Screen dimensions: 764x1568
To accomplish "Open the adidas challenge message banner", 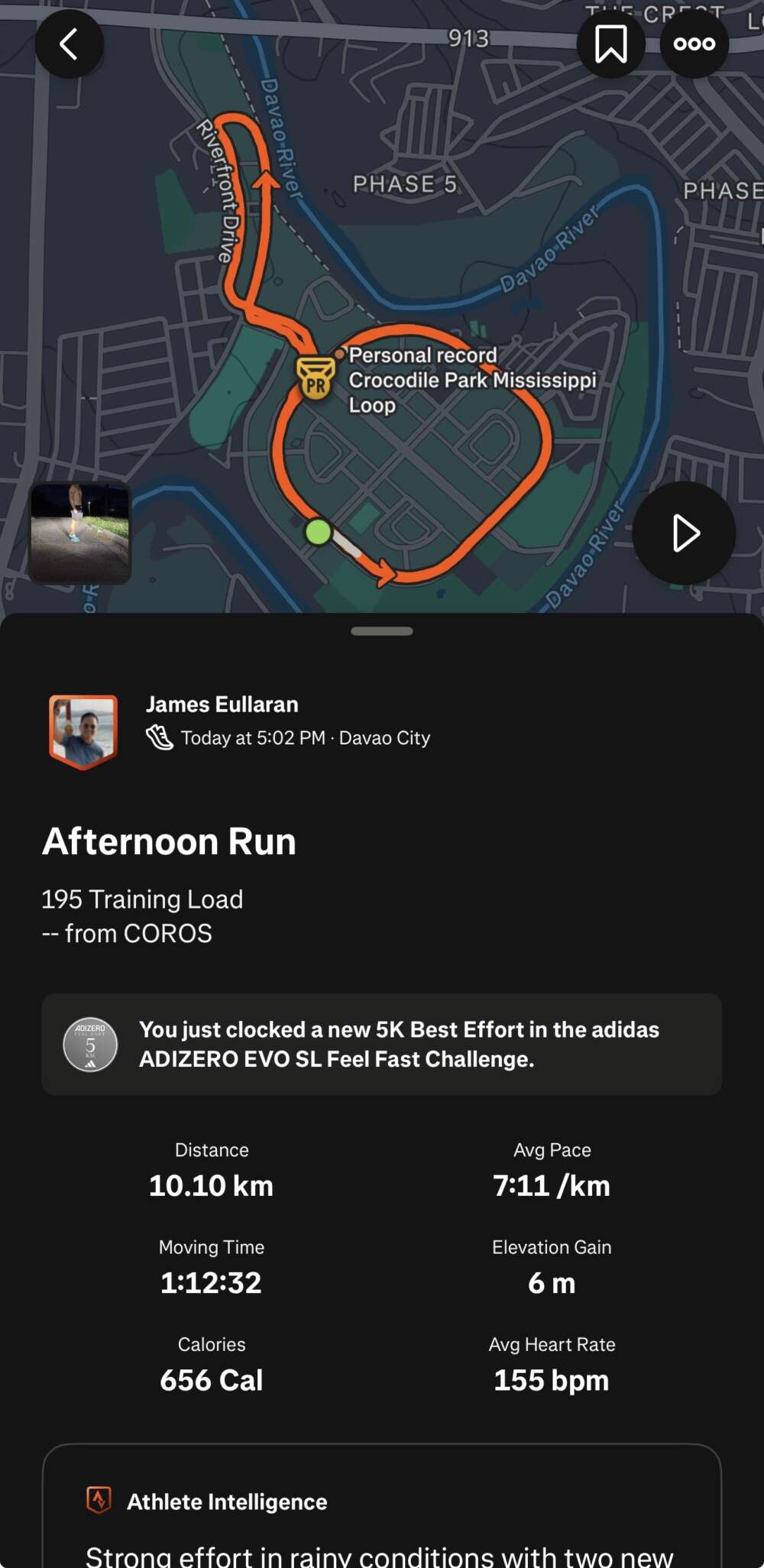I will coord(398,1044).
